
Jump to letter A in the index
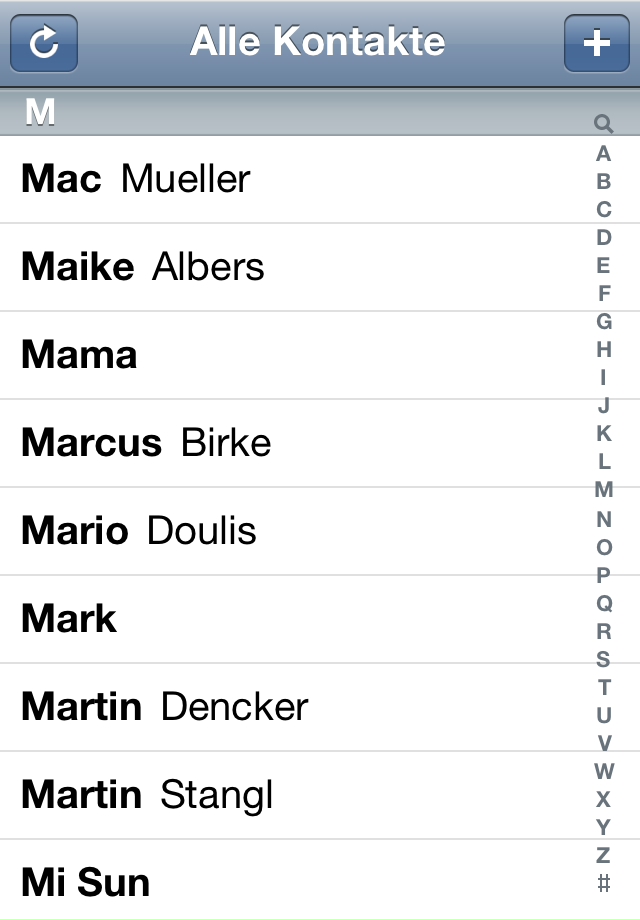tap(603, 154)
